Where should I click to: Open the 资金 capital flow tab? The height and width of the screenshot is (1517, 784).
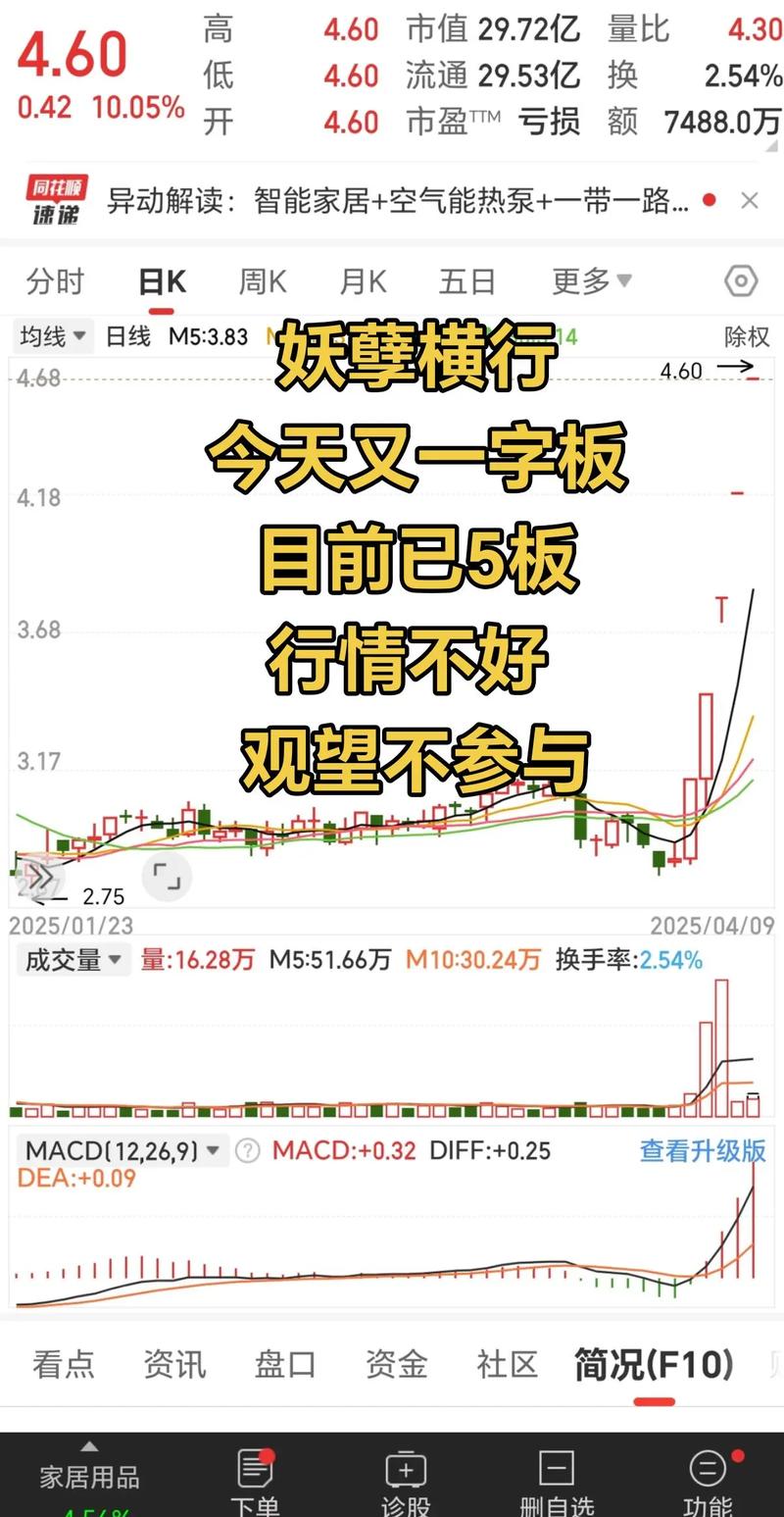396,1363
